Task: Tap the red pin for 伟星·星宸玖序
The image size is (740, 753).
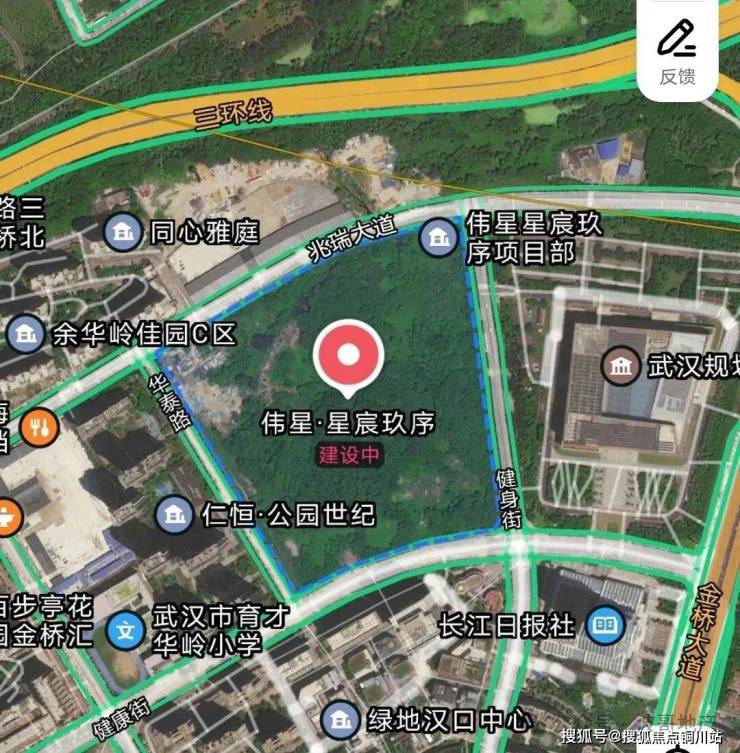Action: click(x=348, y=356)
